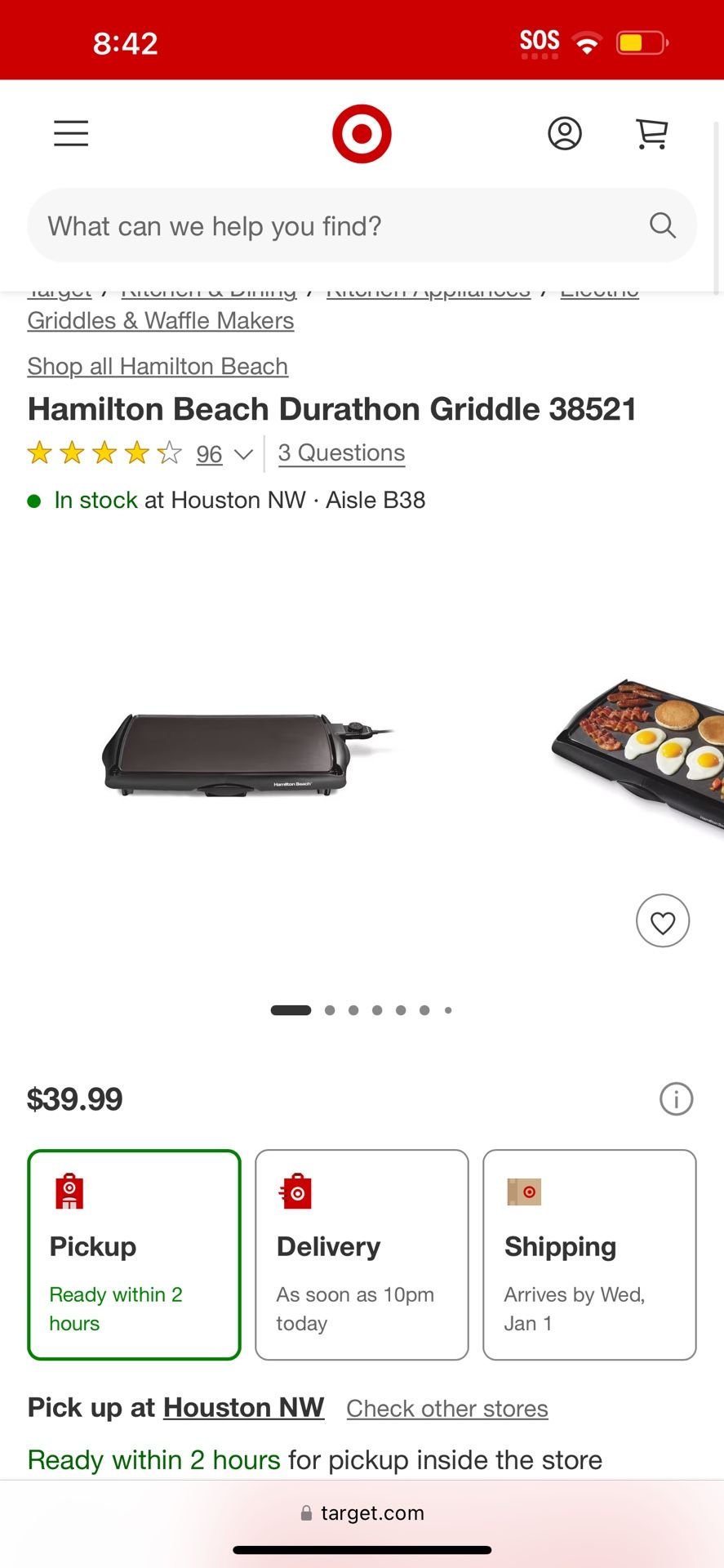Select the Pickup fulfillment option
The width and height of the screenshot is (724, 1568).
coord(135,1255)
